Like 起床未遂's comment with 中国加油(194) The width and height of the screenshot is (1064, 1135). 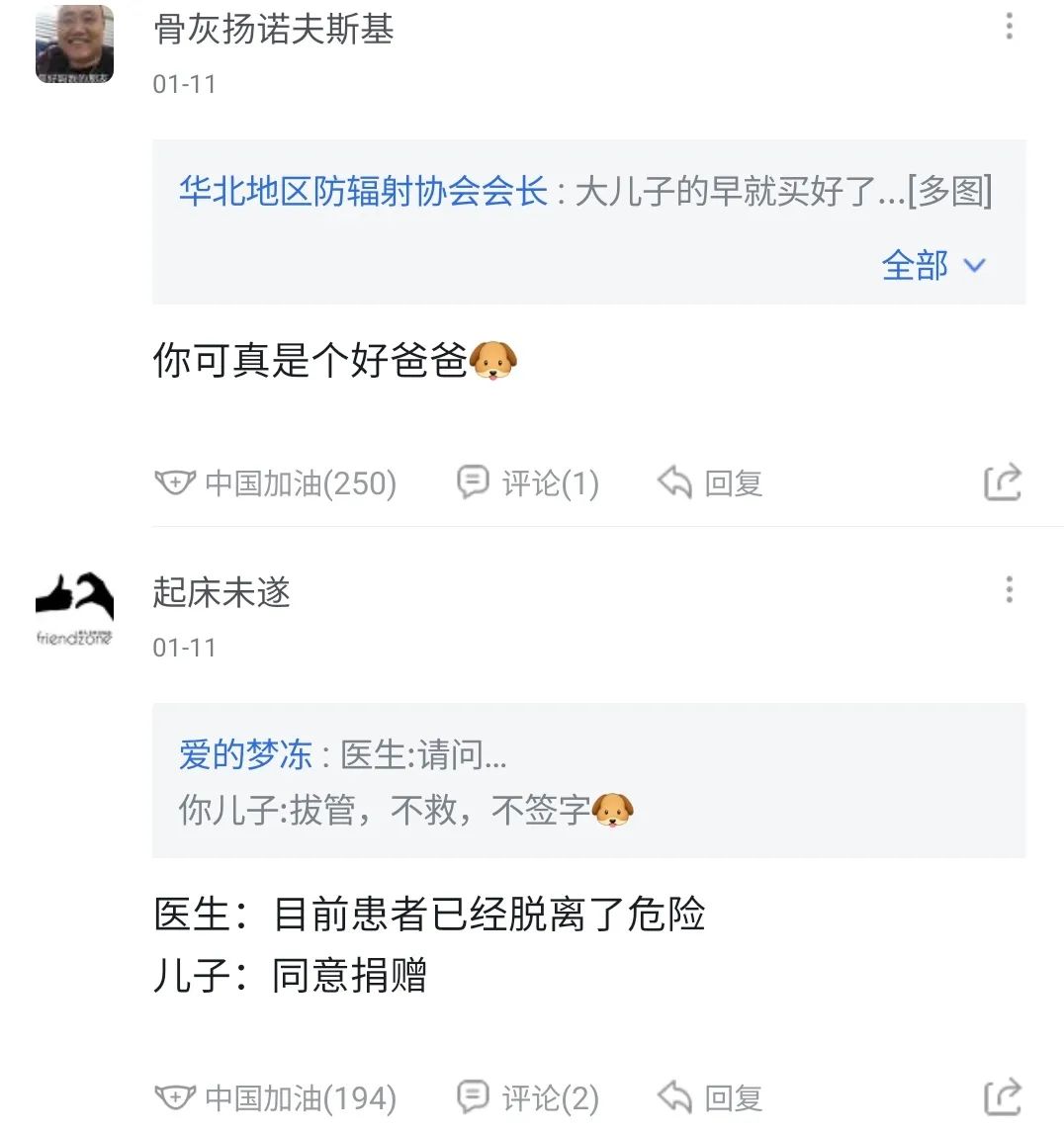(x=276, y=1097)
